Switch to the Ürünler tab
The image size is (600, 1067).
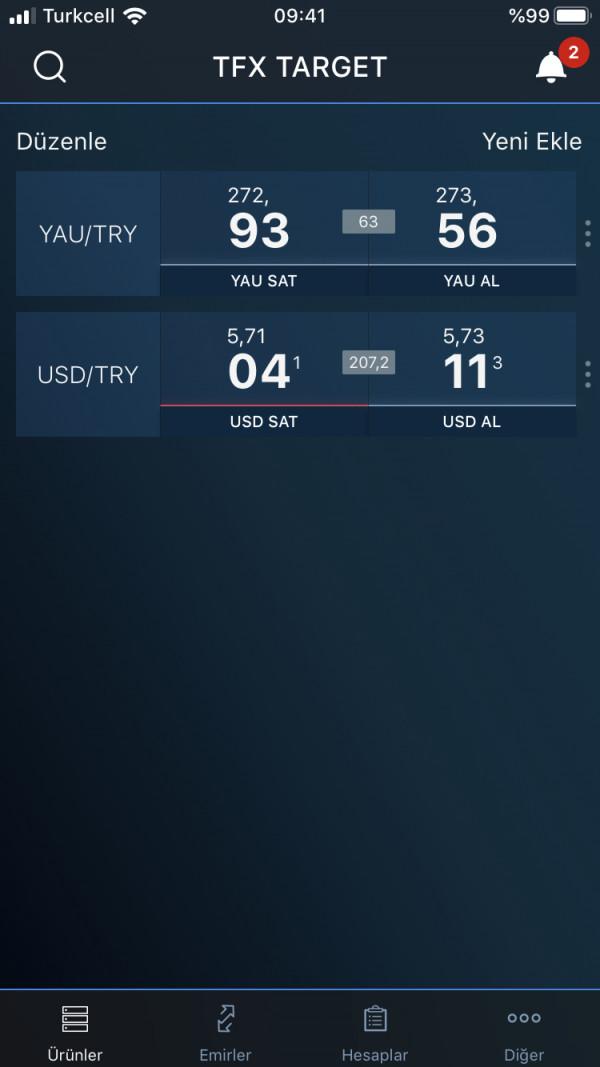[x=75, y=1032]
